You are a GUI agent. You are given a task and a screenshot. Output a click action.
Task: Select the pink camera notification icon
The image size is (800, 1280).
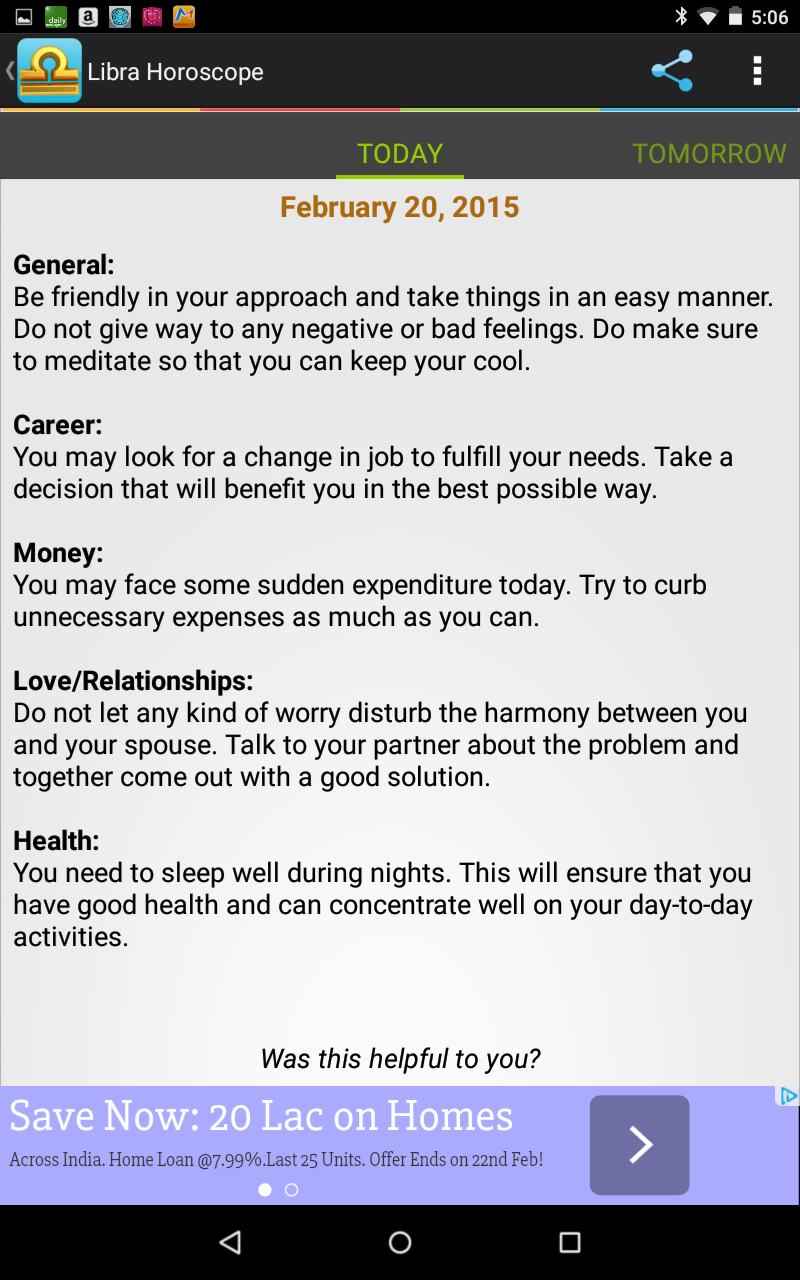[x=152, y=16]
